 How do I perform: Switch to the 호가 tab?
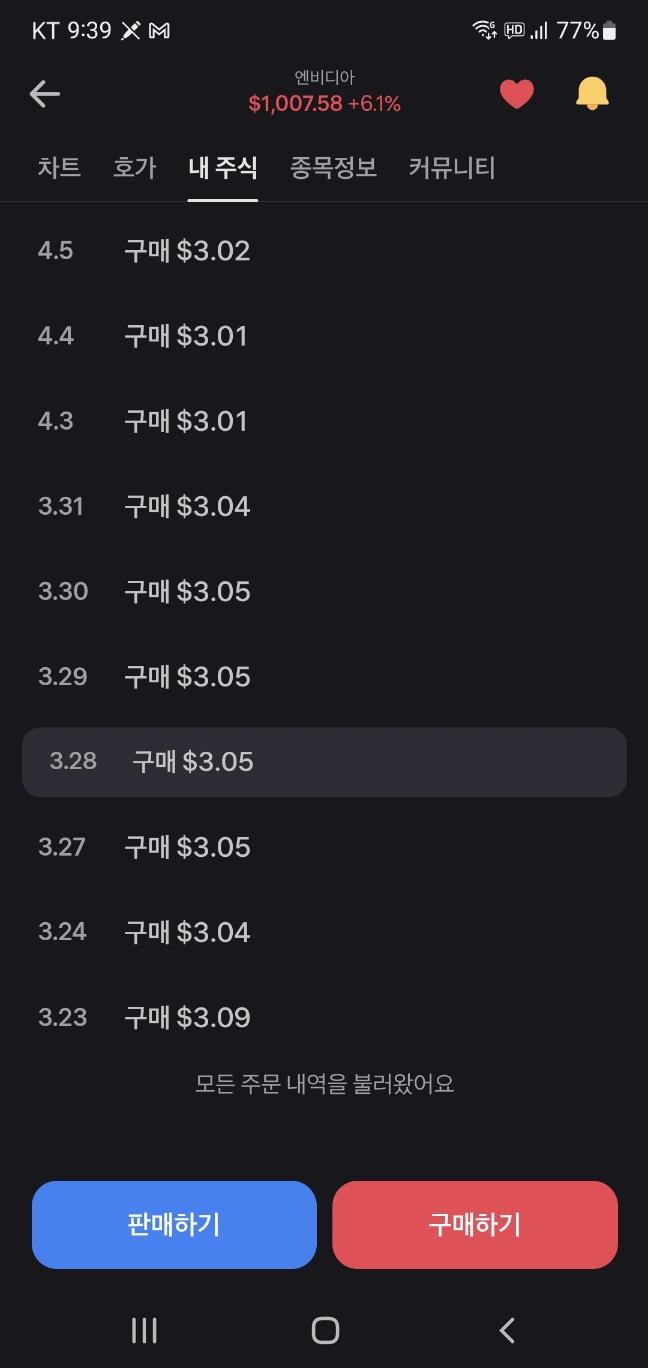(x=134, y=167)
